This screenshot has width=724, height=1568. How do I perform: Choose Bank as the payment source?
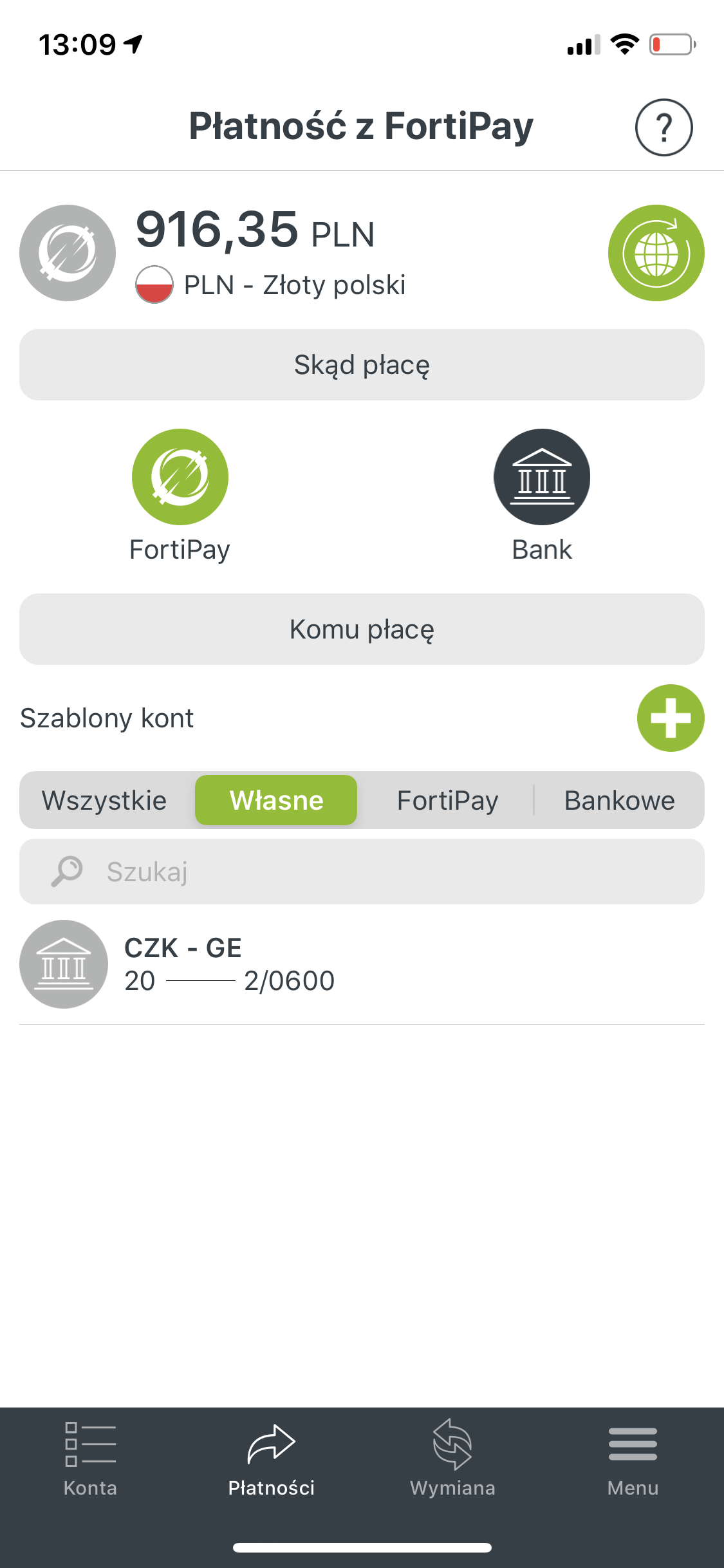pyautogui.click(x=542, y=496)
